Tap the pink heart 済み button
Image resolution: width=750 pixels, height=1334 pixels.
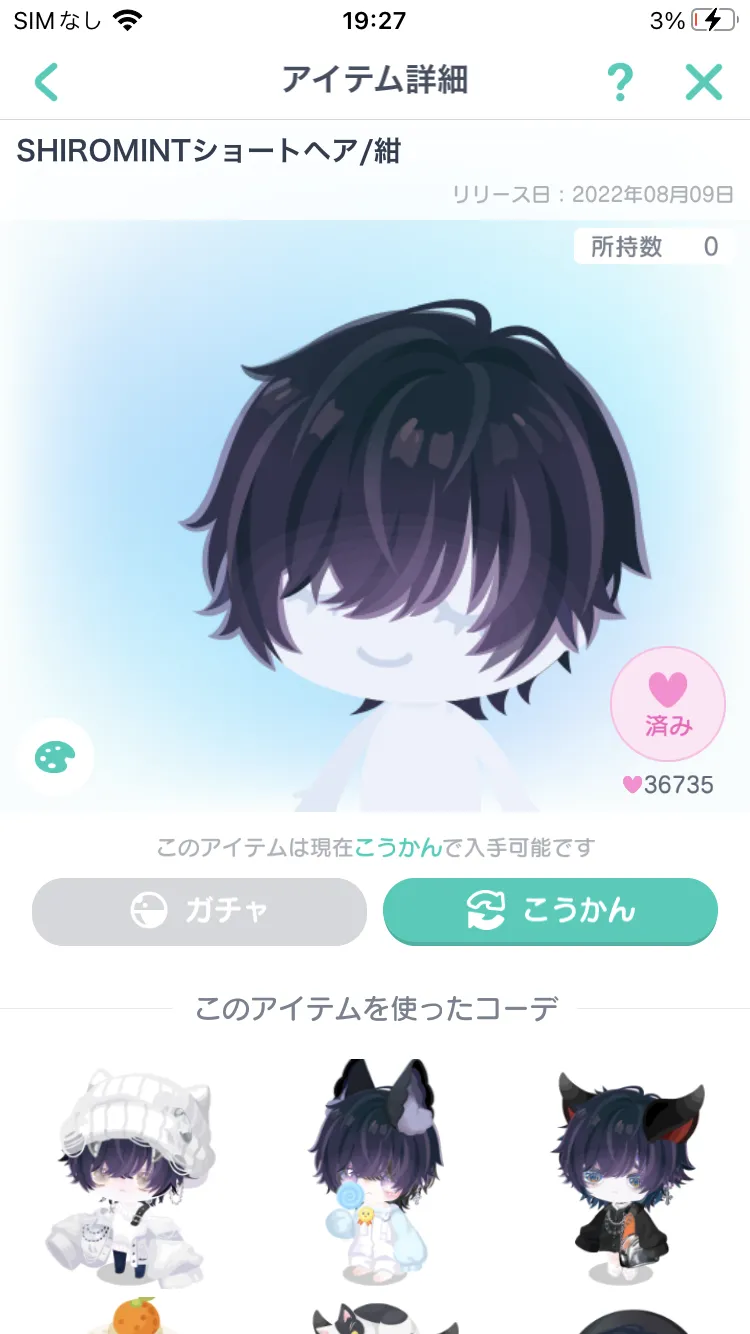tap(668, 704)
